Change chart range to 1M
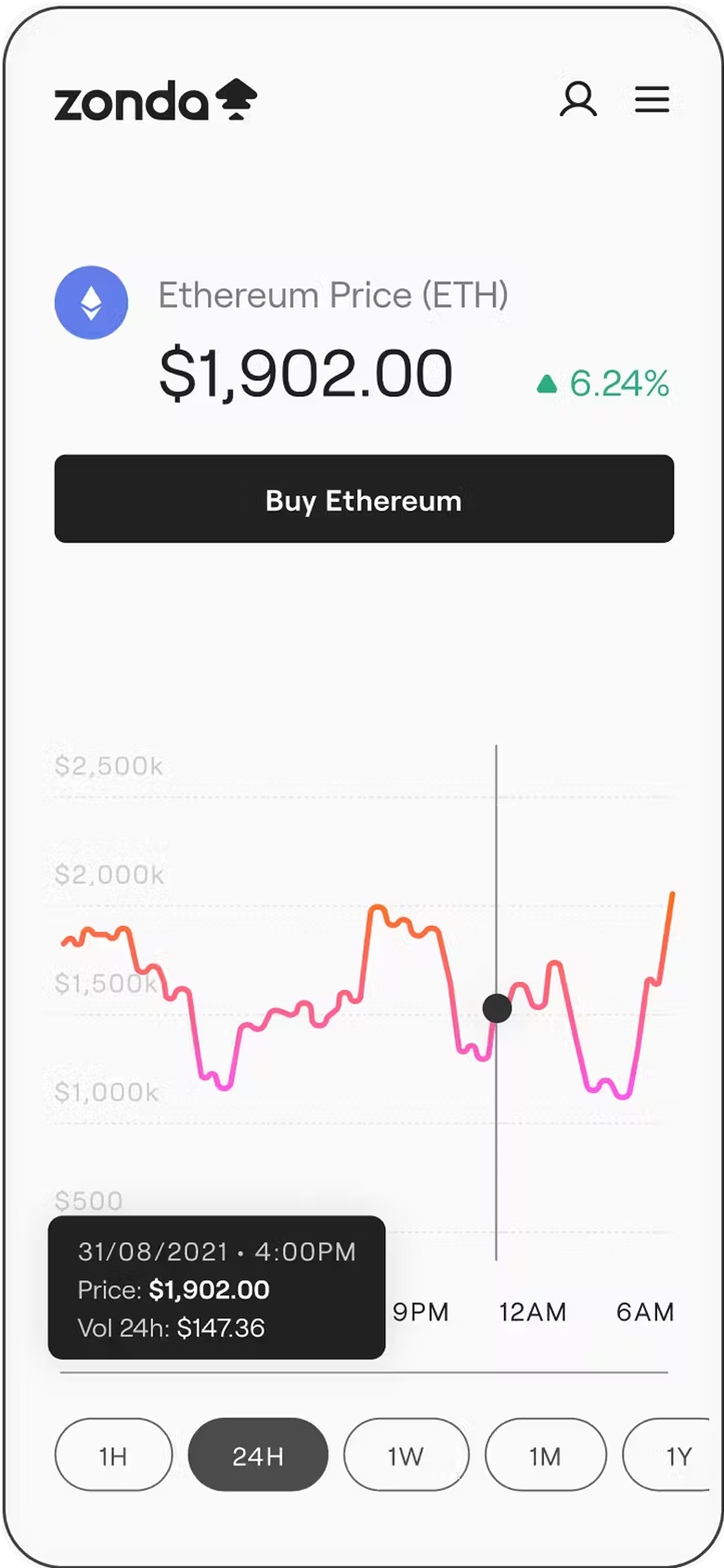Image resolution: width=724 pixels, height=1568 pixels. click(545, 1455)
